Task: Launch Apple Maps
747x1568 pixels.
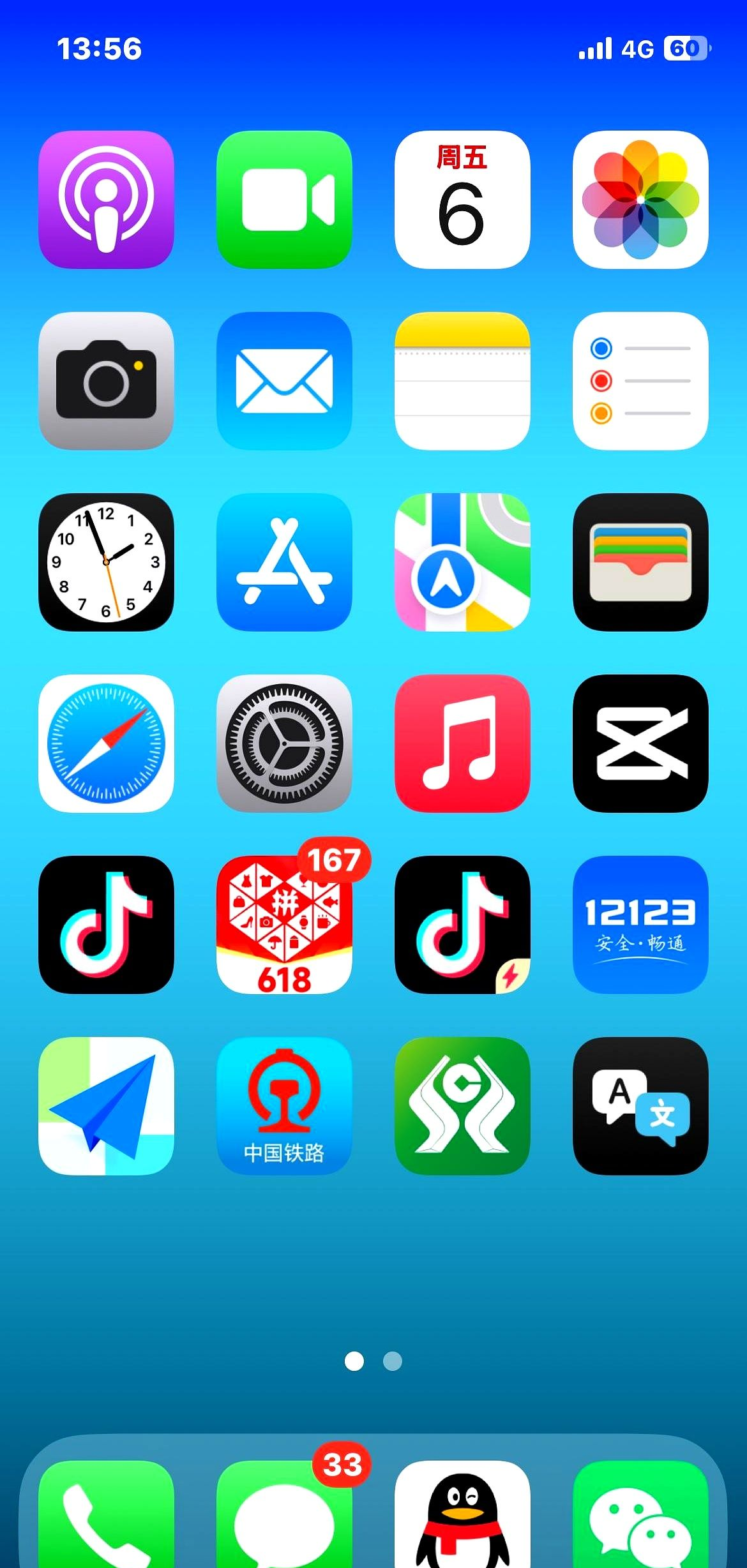Action: (462, 562)
